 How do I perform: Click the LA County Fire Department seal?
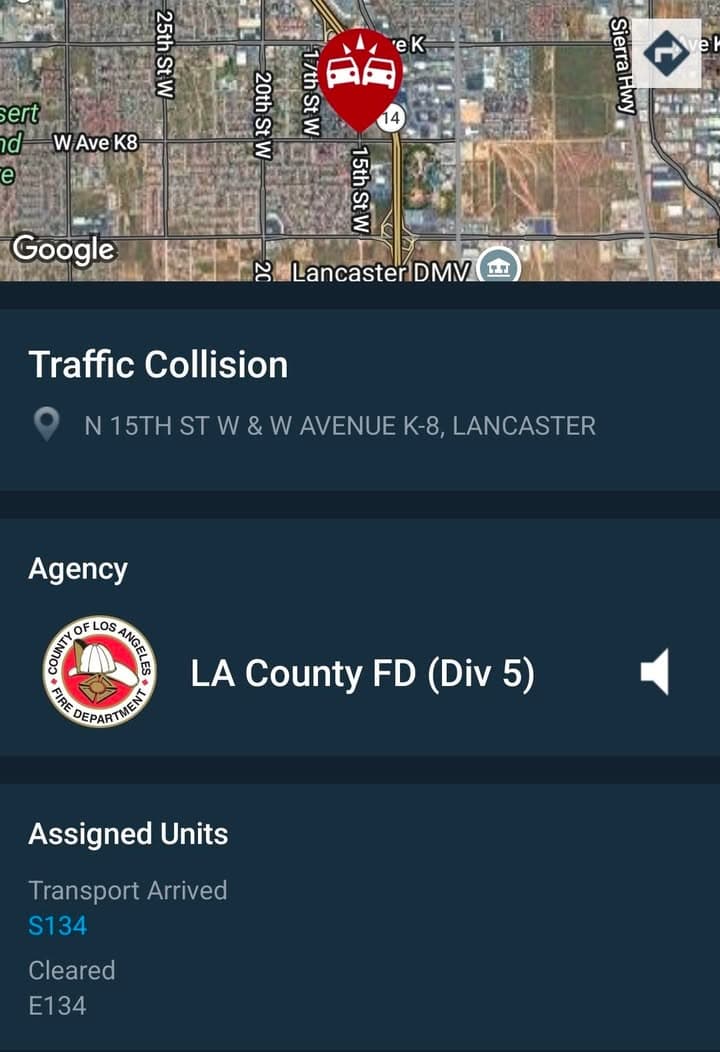pyautogui.click(x=97, y=672)
